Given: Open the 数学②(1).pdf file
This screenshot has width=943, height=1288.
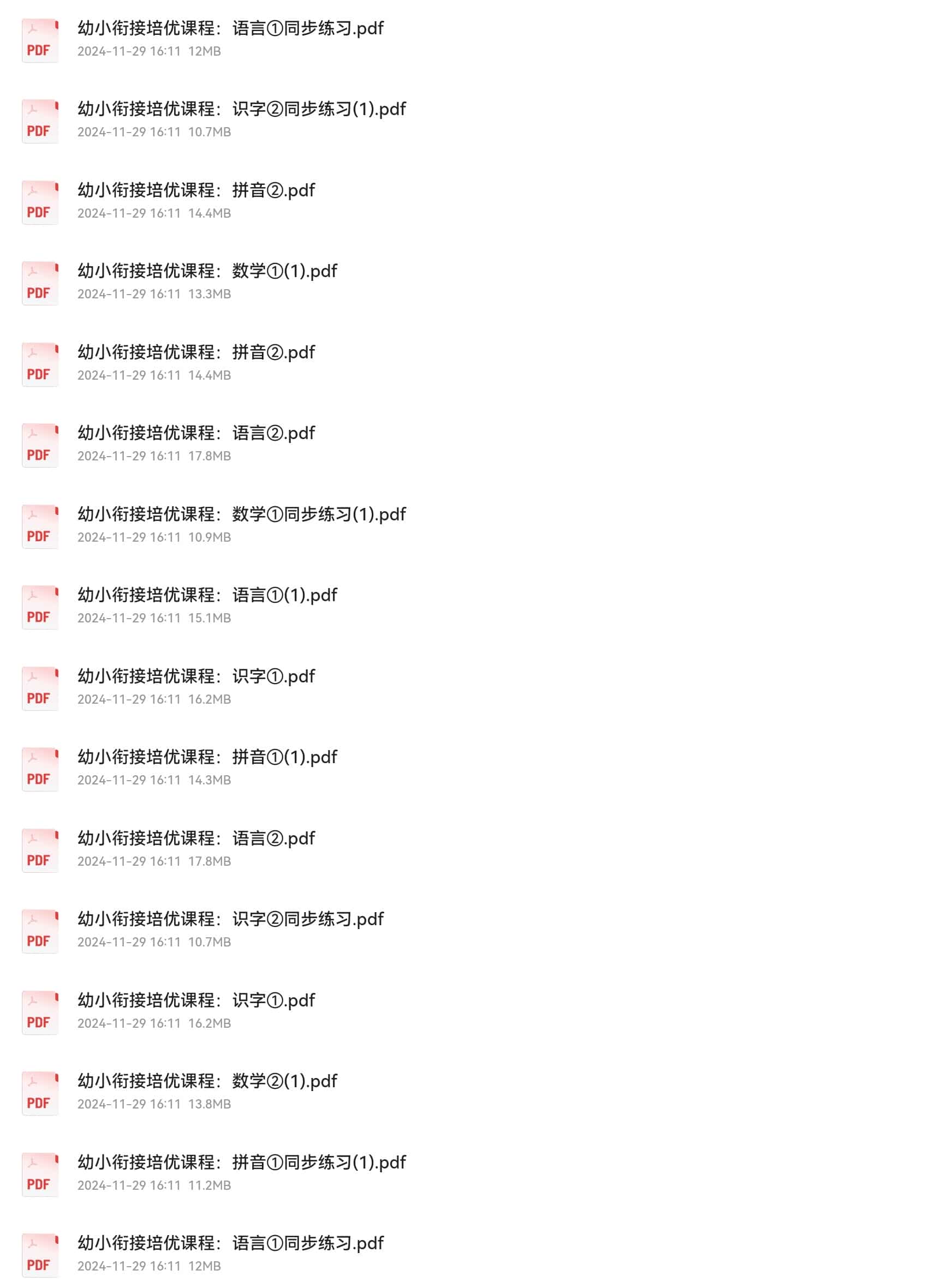Looking at the screenshot, I should coord(207,1081).
